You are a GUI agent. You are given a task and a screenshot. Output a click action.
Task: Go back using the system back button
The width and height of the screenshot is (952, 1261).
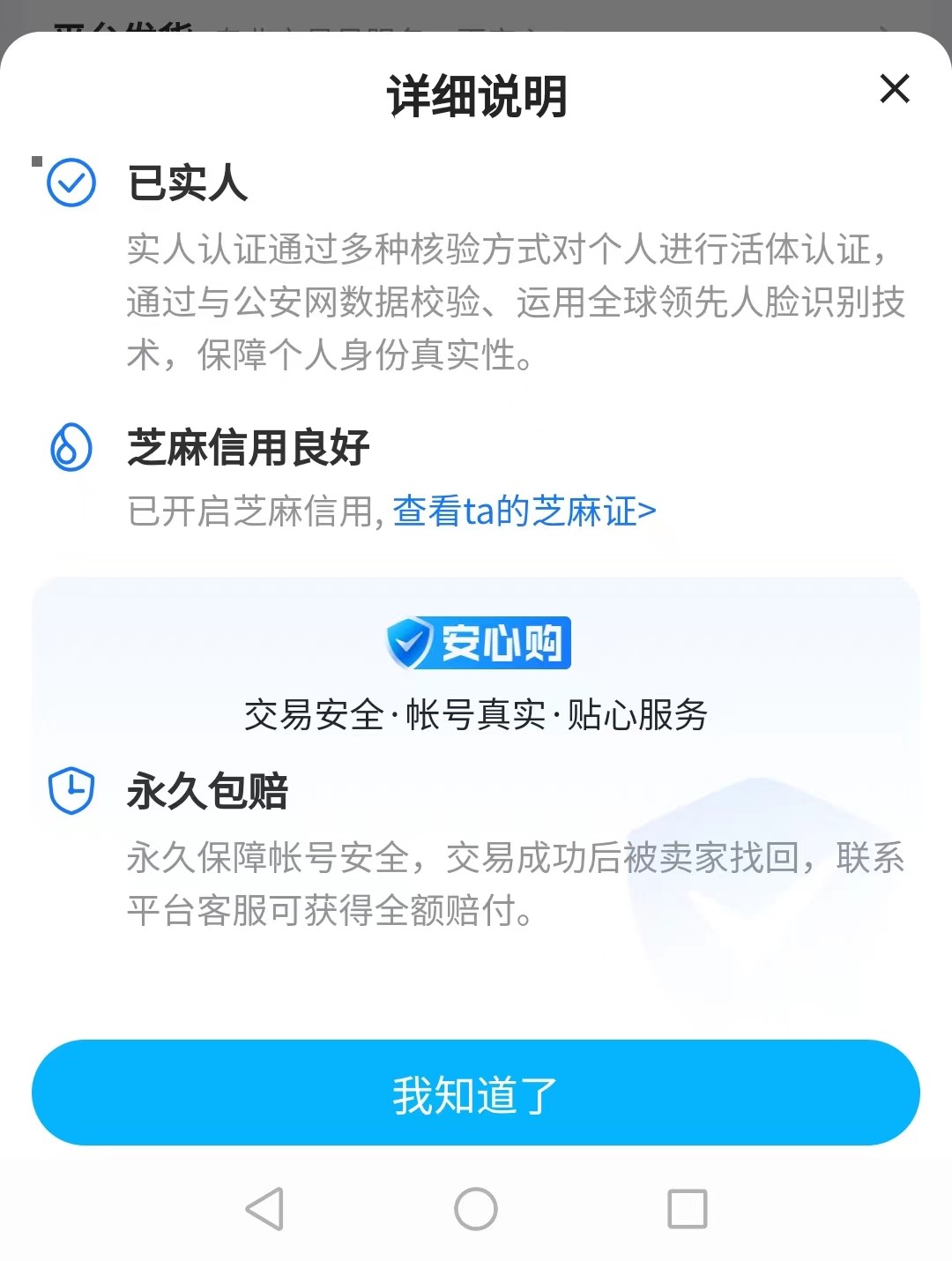(x=264, y=1208)
